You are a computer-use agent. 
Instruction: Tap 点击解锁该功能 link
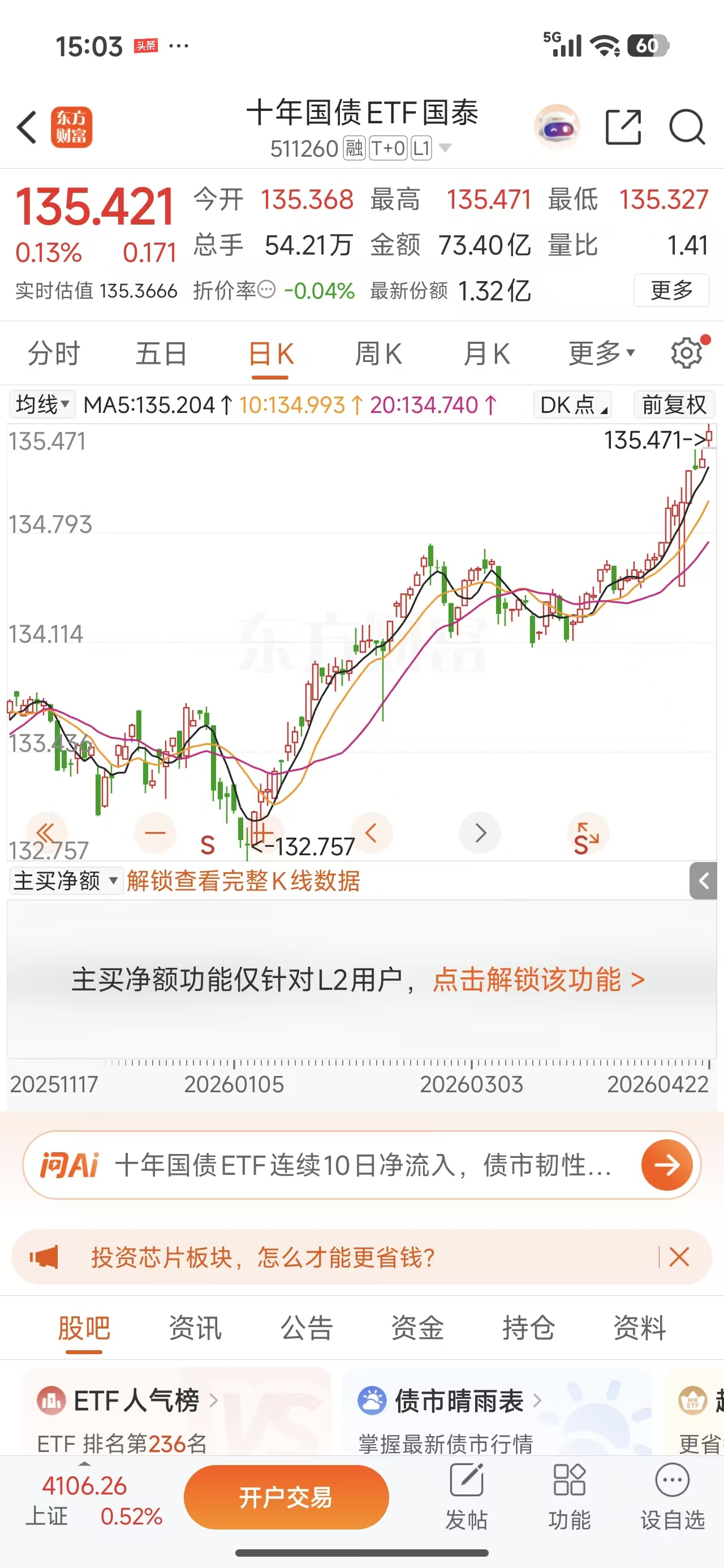click(538, 979)
